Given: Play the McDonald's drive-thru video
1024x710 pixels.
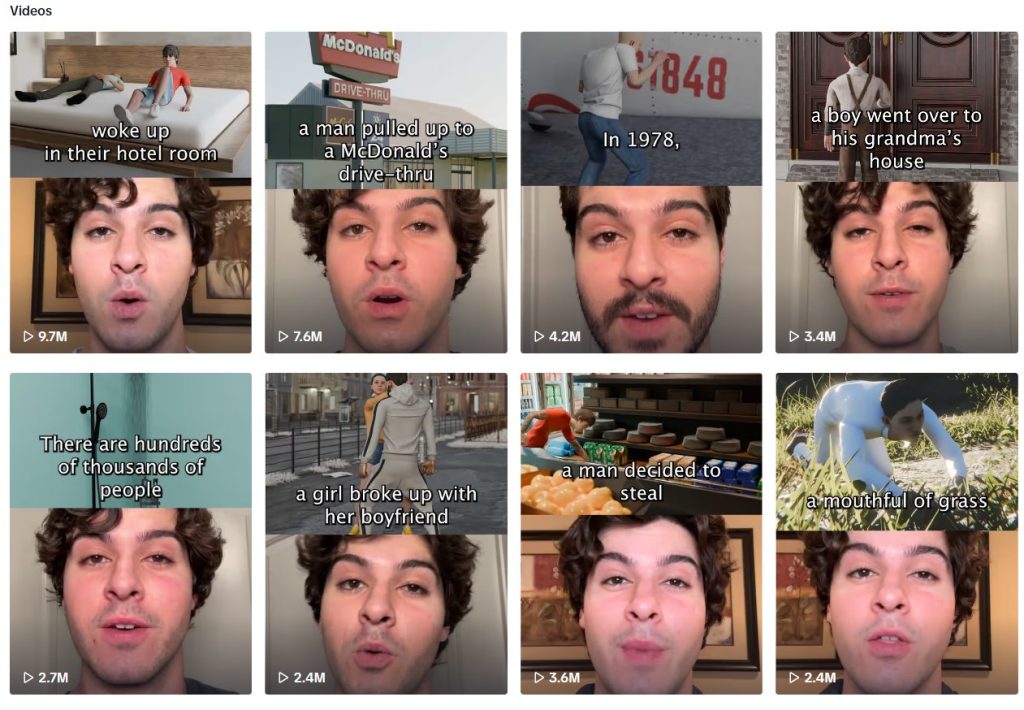Looking at the screenshot, I should point(386,192).
